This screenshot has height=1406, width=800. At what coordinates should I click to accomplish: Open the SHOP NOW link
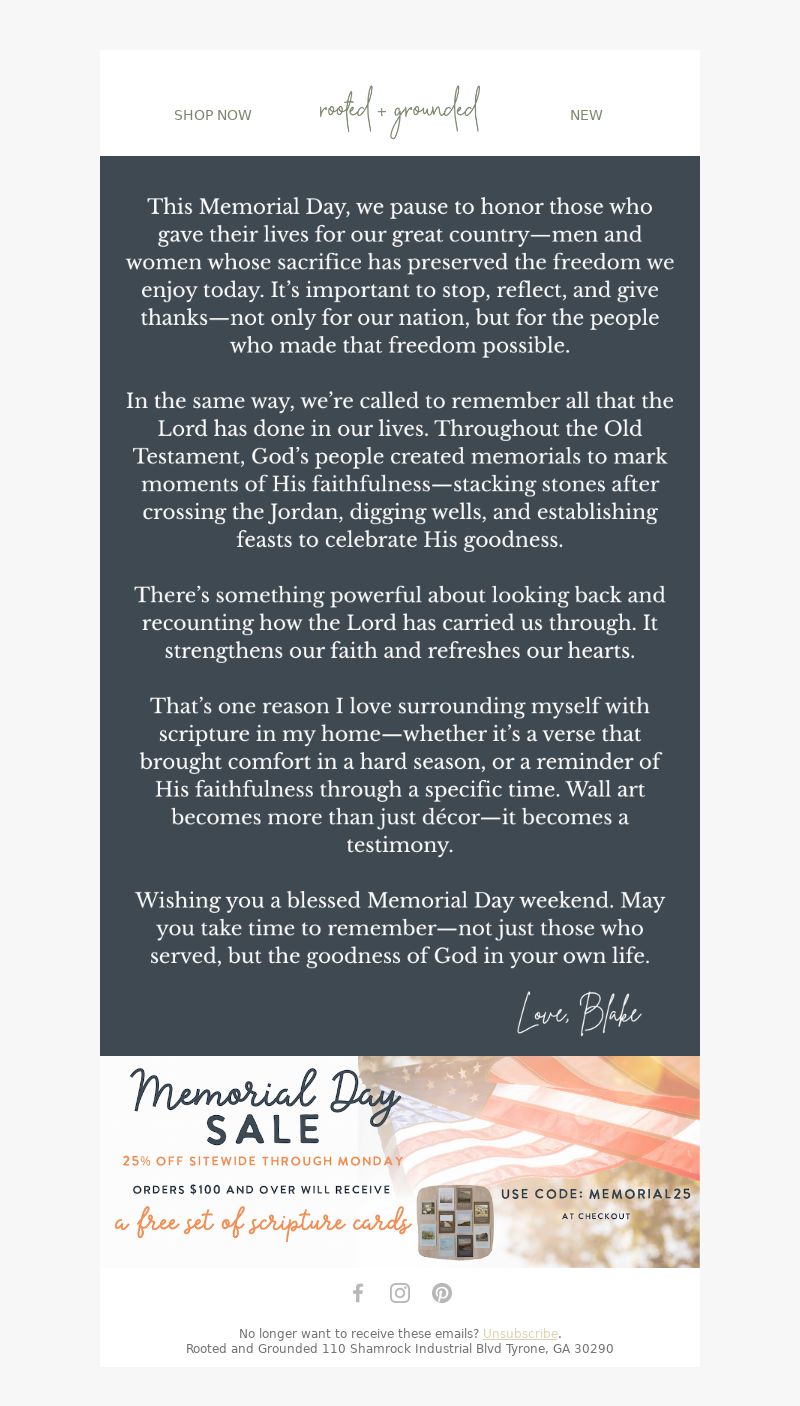coord(213,115)
